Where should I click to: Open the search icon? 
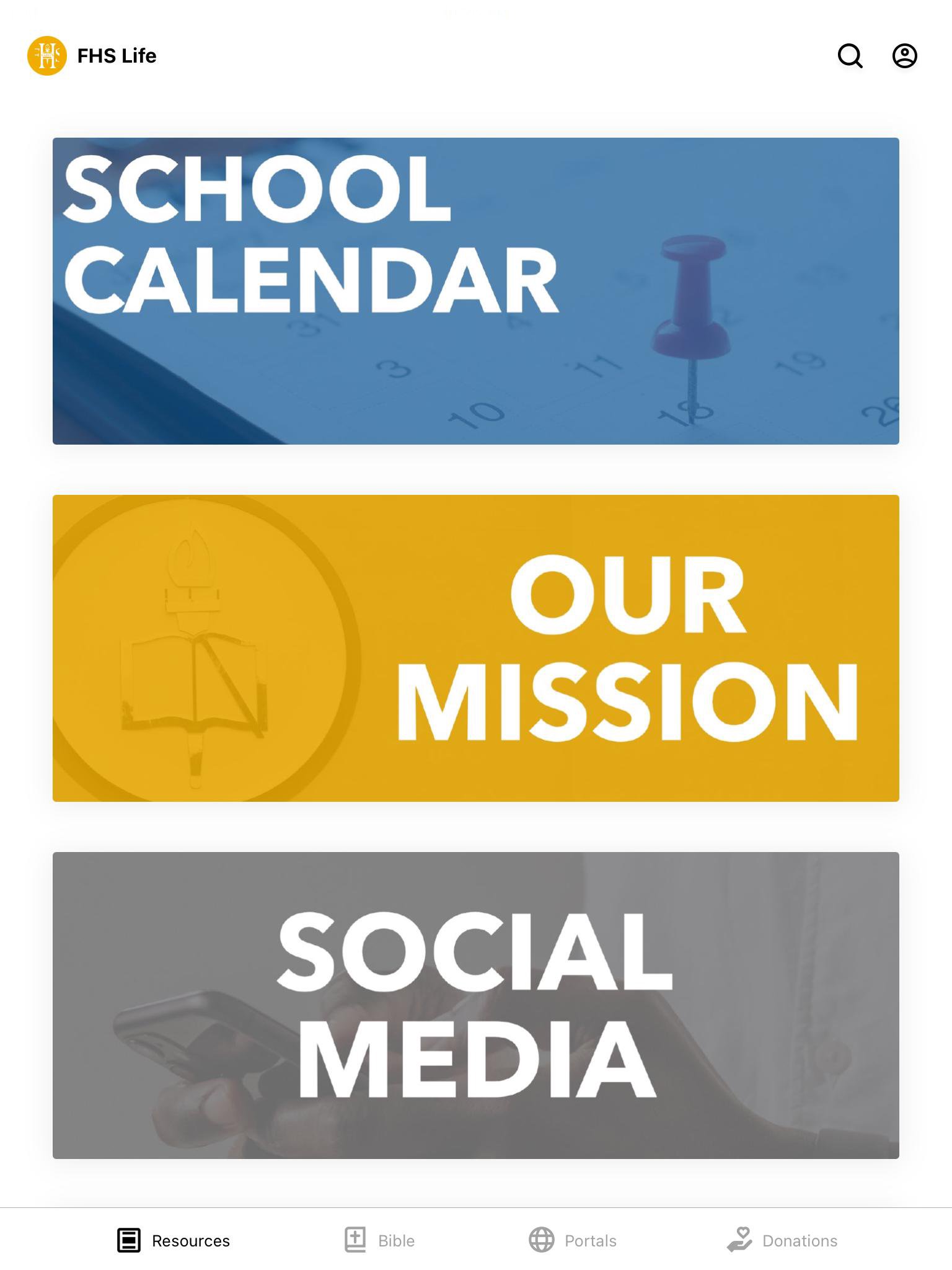pyautogui.click(x=850, y=56)
